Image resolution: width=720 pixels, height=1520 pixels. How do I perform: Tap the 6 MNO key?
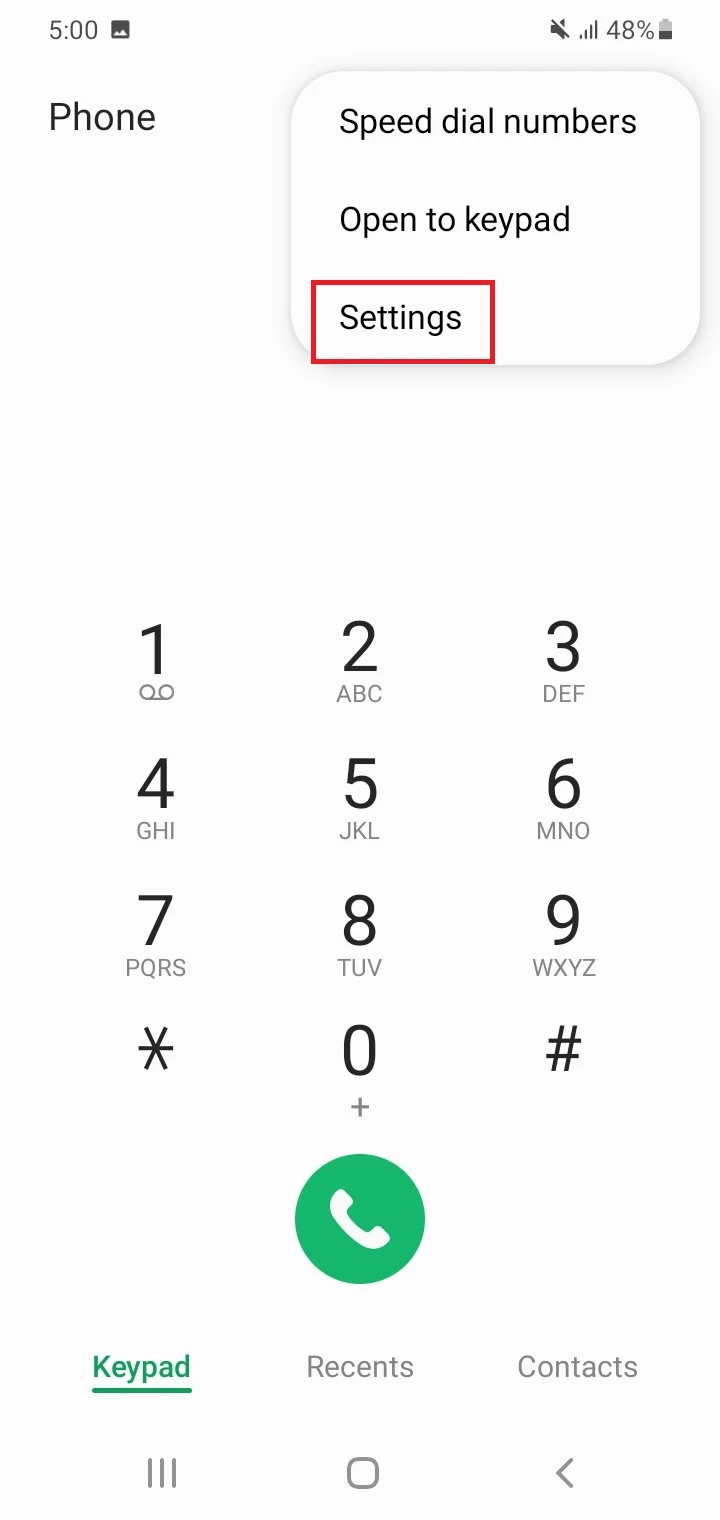[x=563, y=798]
